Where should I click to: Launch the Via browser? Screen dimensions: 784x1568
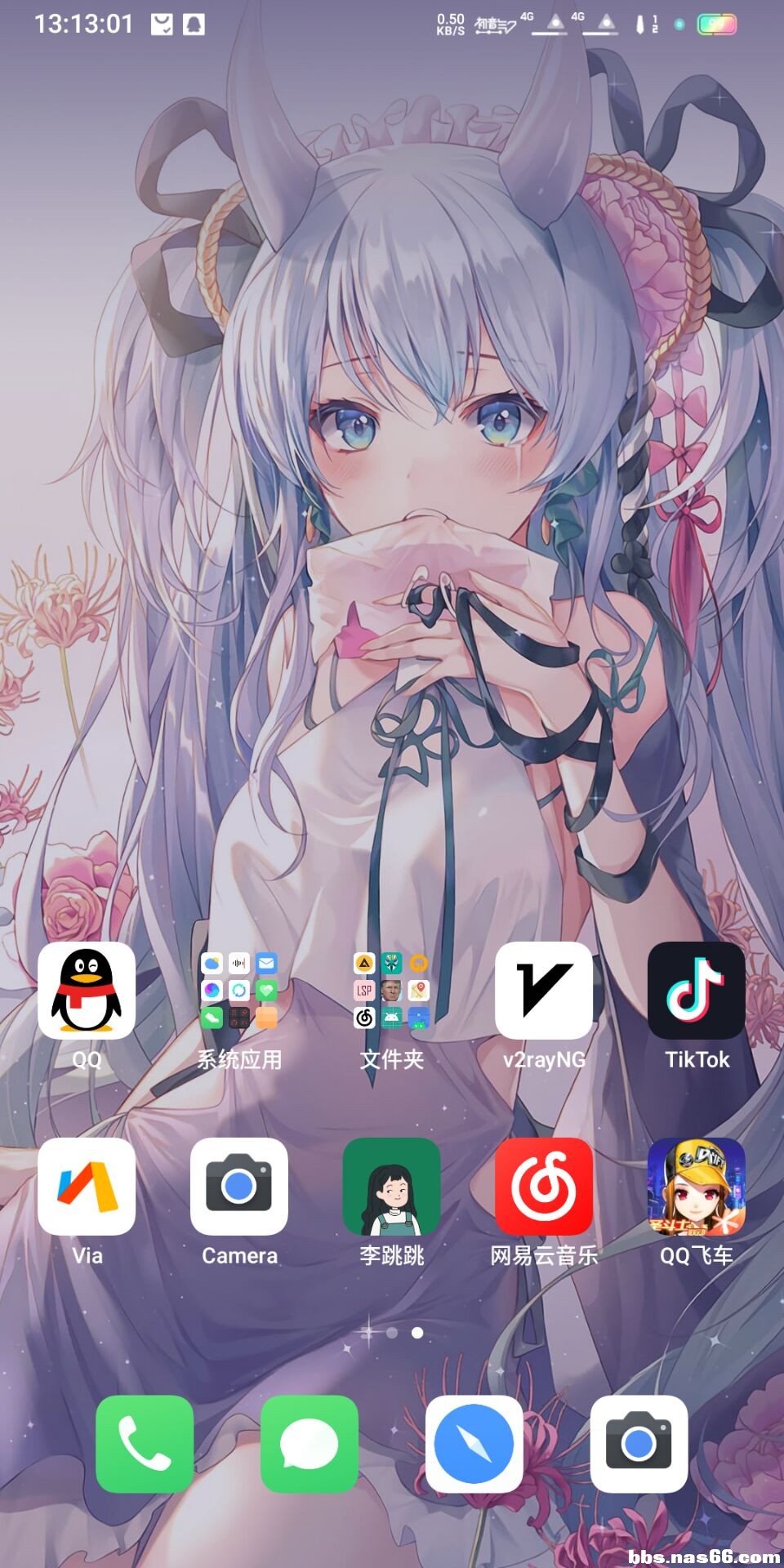coord(87,1187)
